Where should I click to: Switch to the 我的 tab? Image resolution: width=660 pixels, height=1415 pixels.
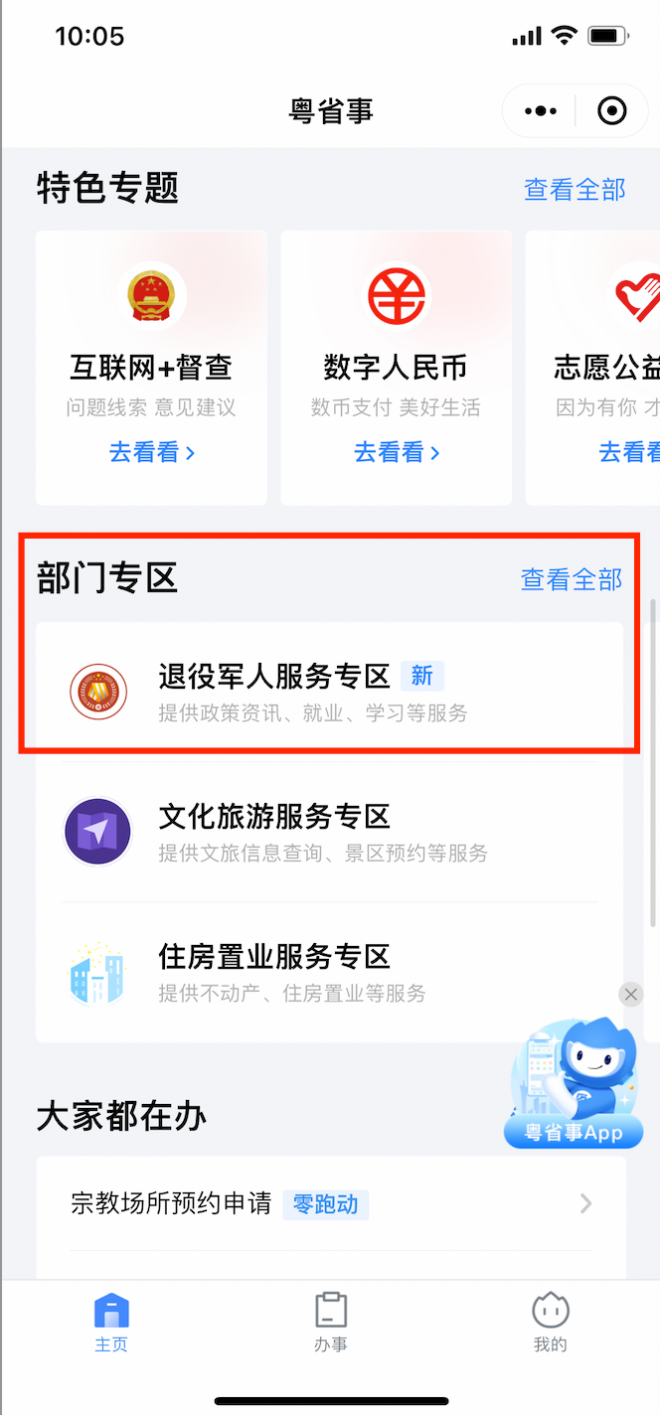pos(549,1321)
